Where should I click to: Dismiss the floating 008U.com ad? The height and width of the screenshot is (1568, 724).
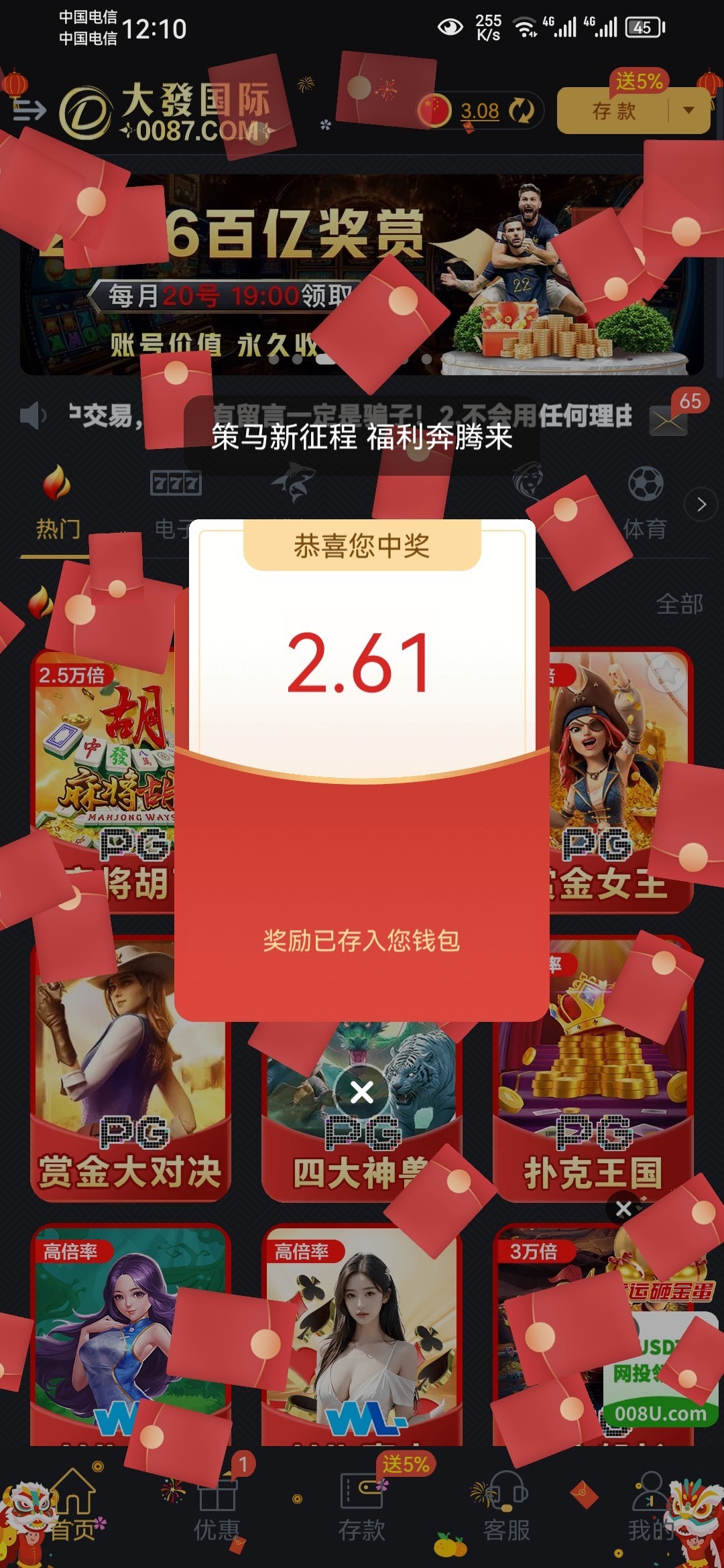(x=623, y=1208)
